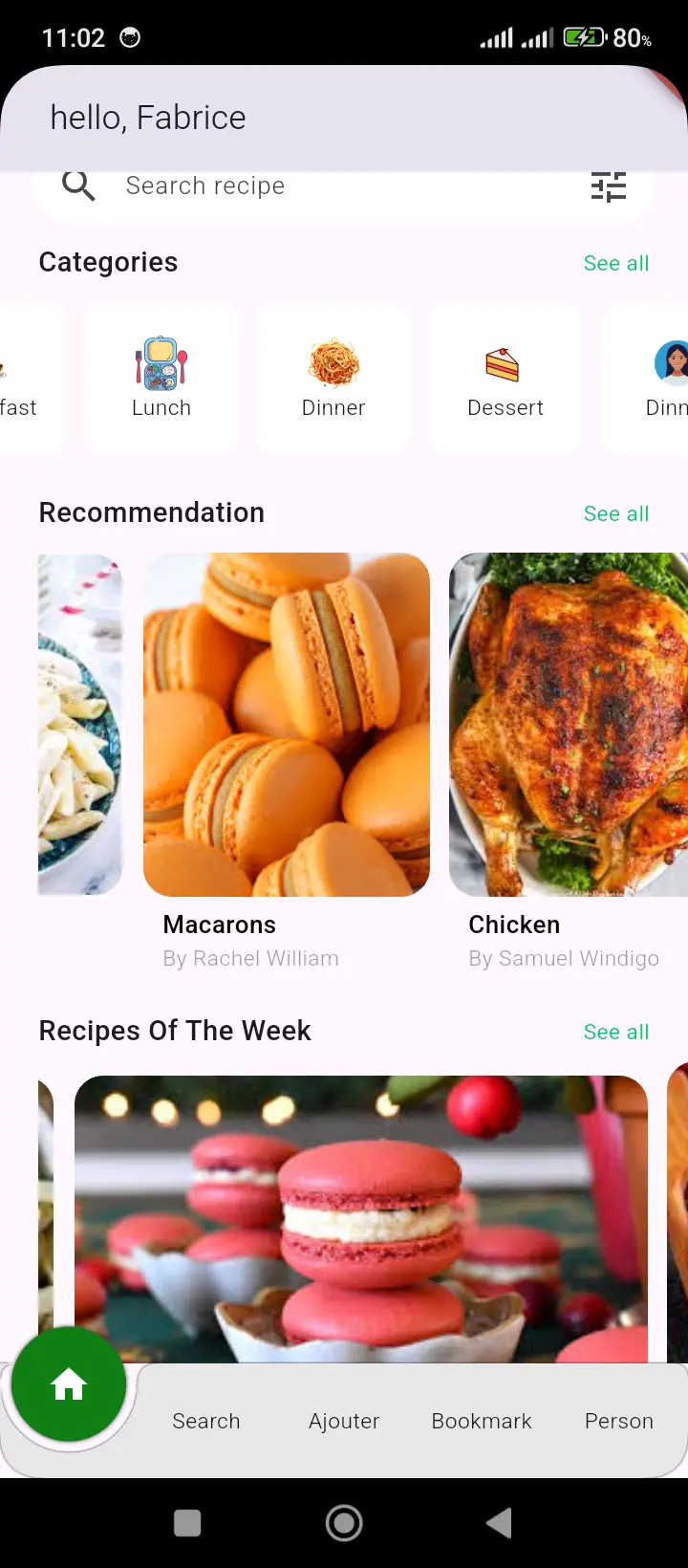Select the Lunch category

[x=161, y=379]
